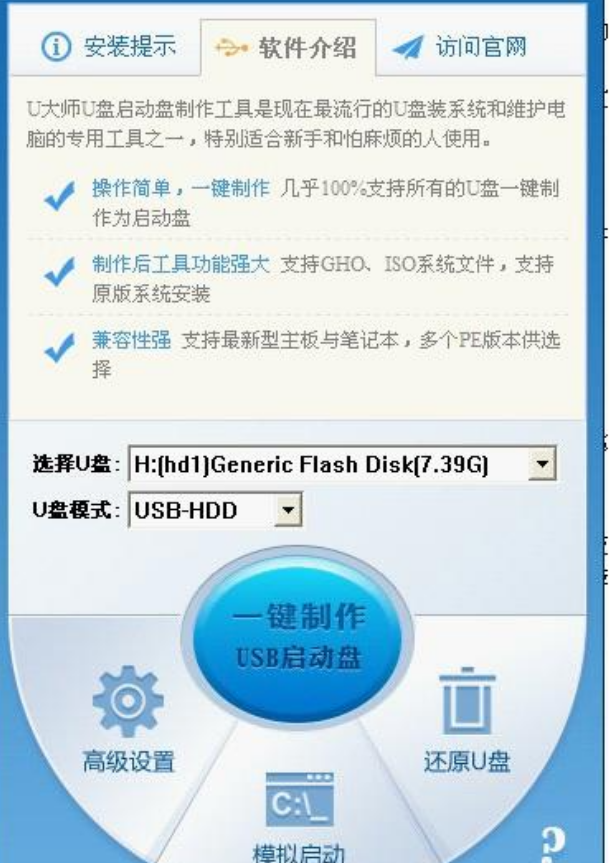Open the U盘模式 USB-HDD dropdown
610x863 pixels.
[x=289, y=512]
